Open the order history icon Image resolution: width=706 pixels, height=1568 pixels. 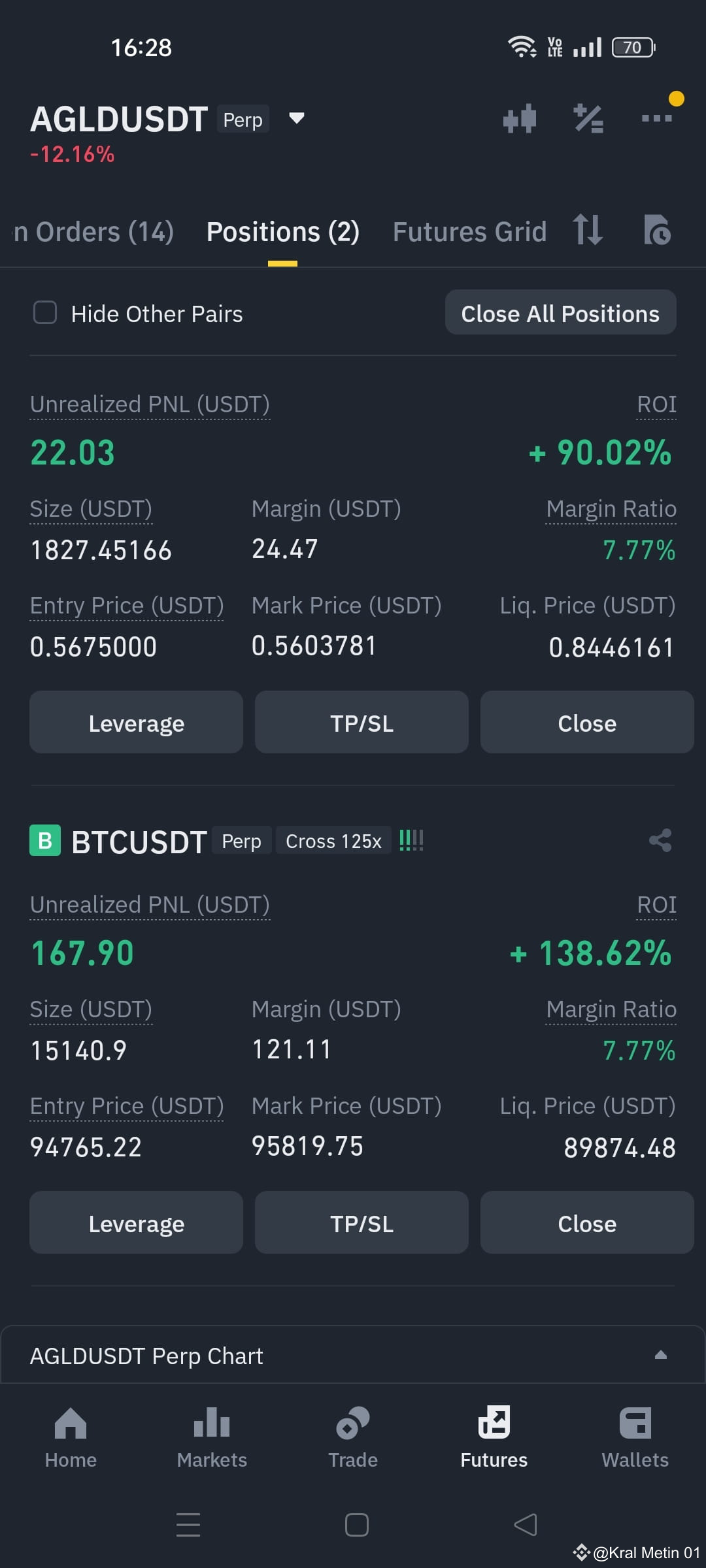(x=657, y=230)
